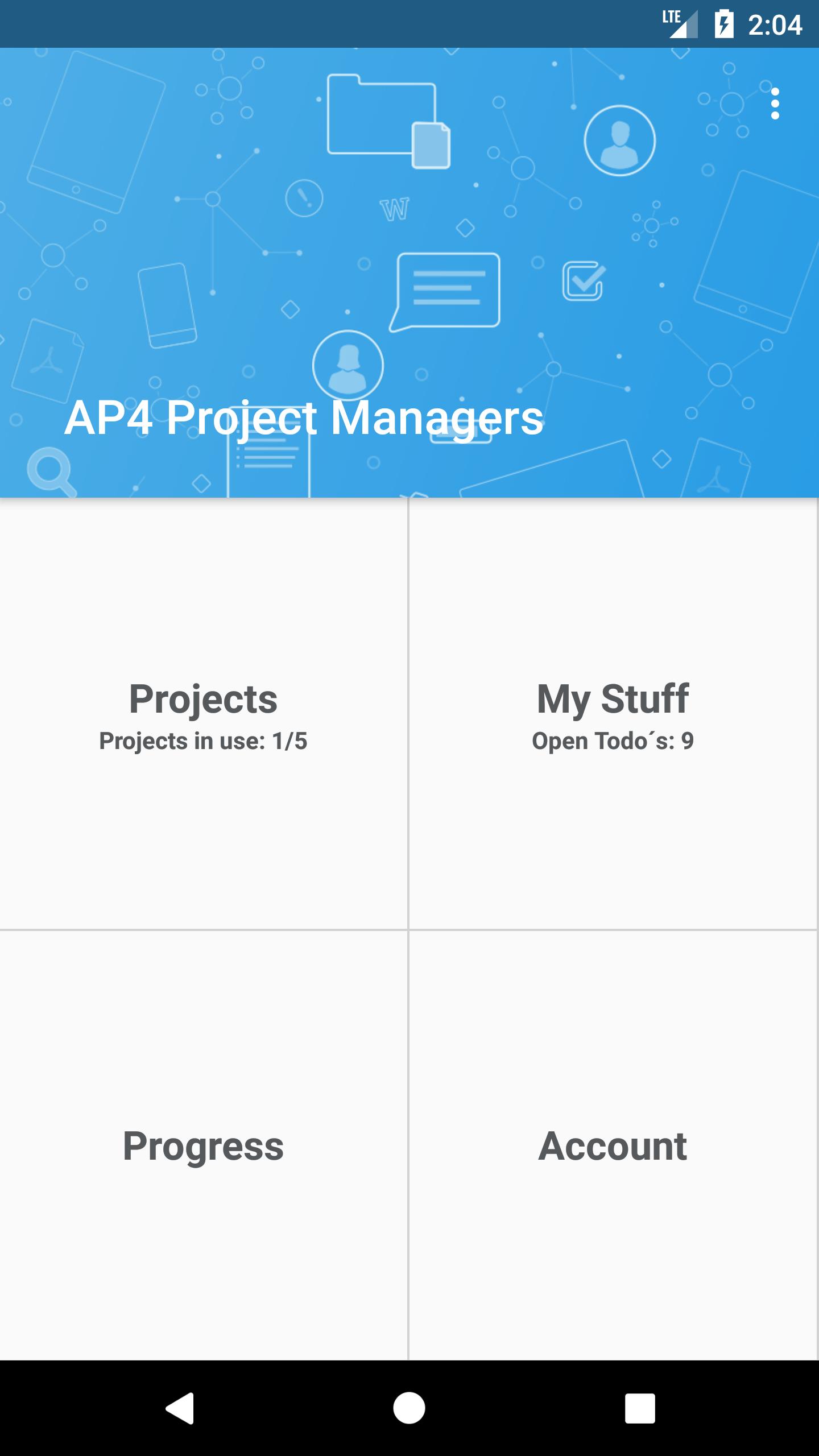This screenshot has width=819, height=1456.
Task: Tap the Android back navigation arrow
Action: pyautogui.click(x=180, y=1405)
